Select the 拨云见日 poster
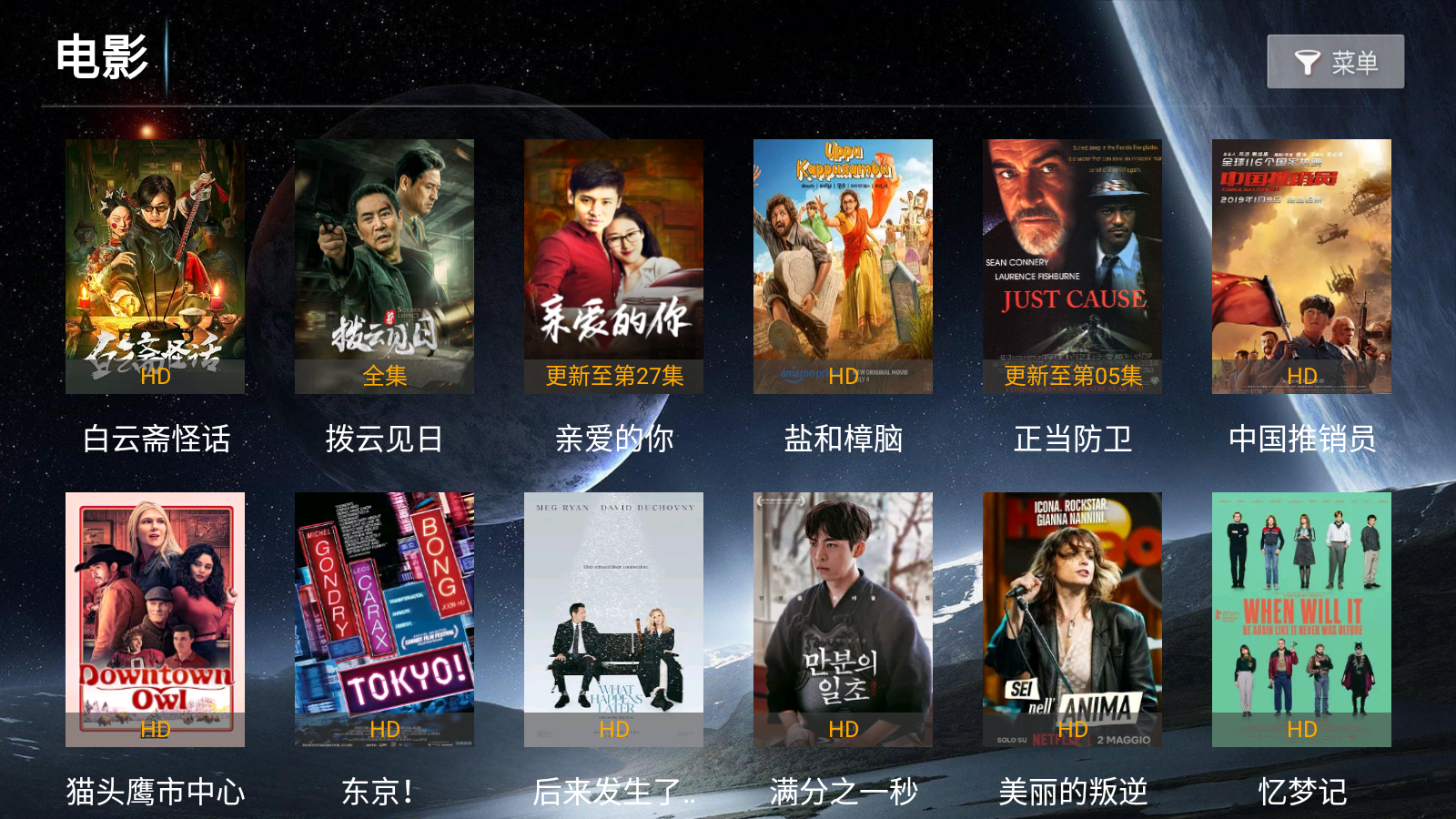1456x819 pixels. 384,266
